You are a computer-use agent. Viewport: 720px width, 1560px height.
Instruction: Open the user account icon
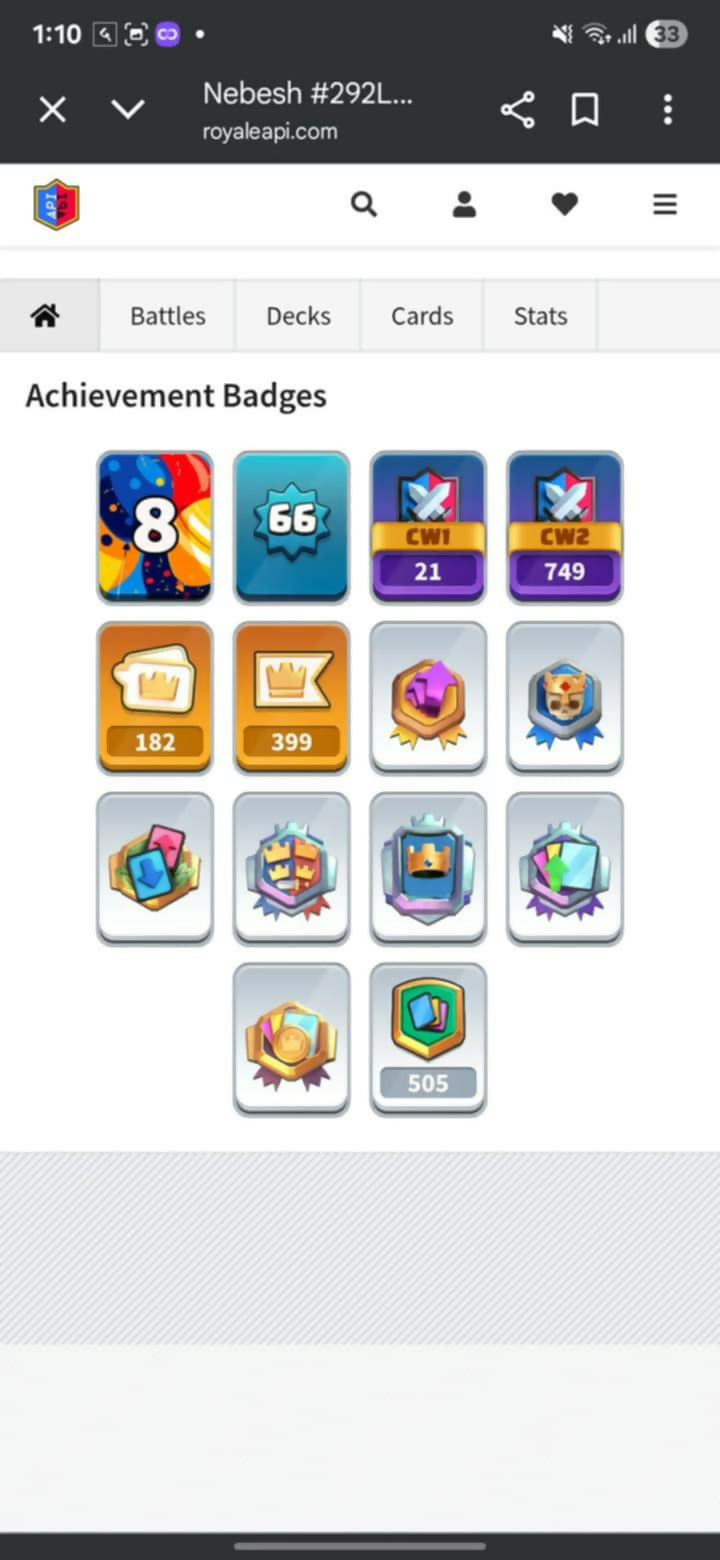(464, 205)
